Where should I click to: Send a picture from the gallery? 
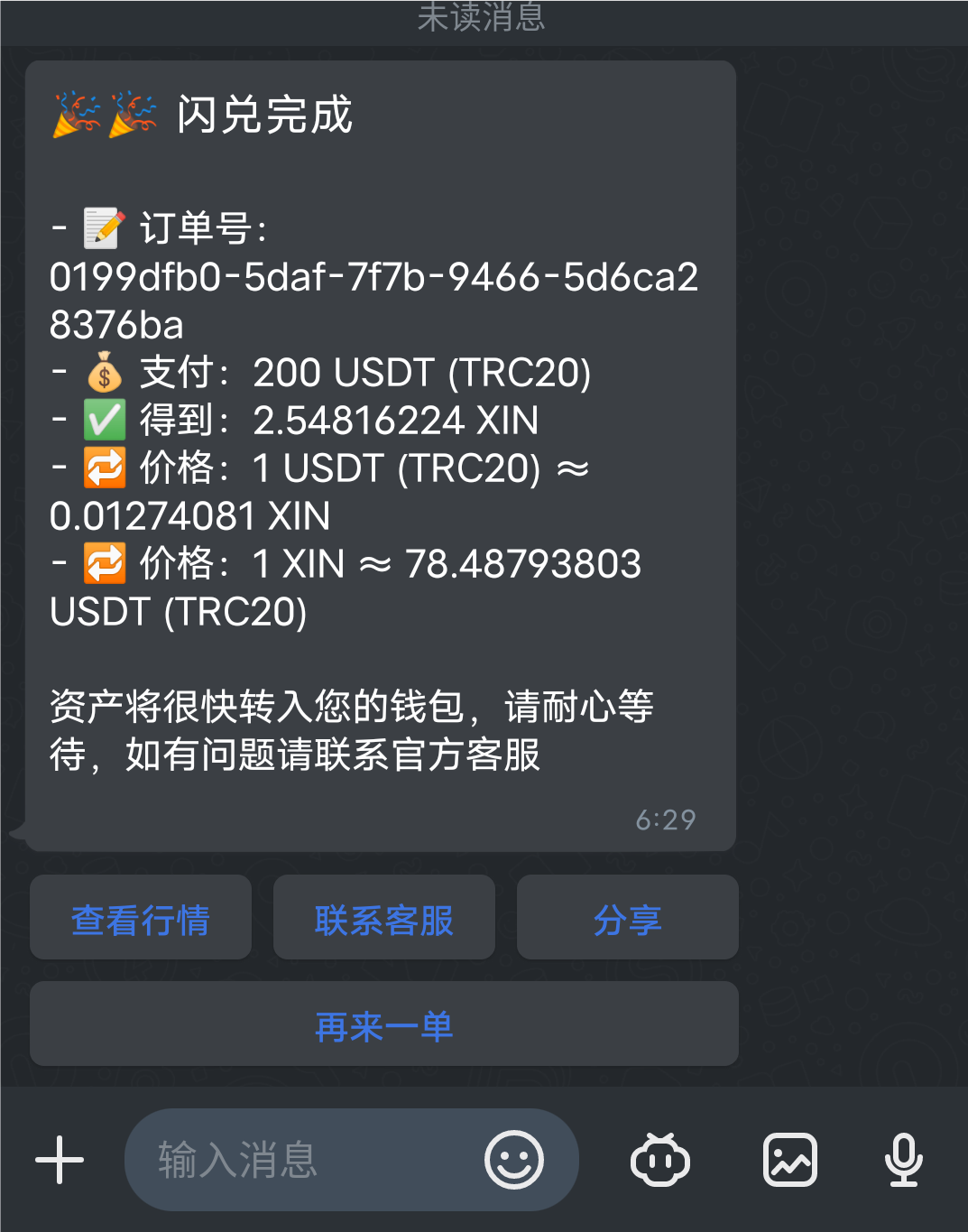(790, 1160)
